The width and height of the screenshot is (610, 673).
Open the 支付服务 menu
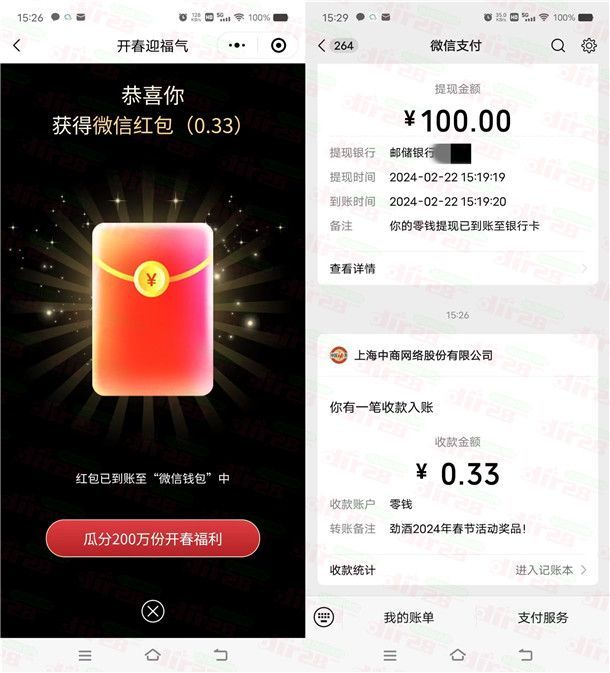(x=542, y=618)
